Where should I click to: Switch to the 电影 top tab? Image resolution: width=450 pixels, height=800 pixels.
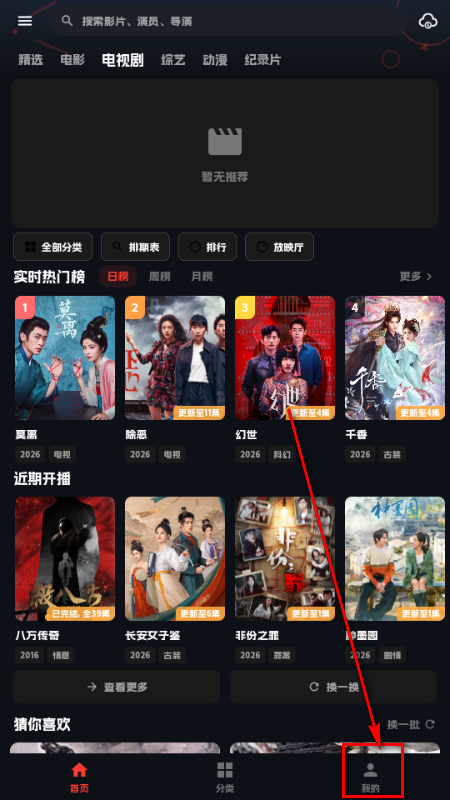(72, 60)
